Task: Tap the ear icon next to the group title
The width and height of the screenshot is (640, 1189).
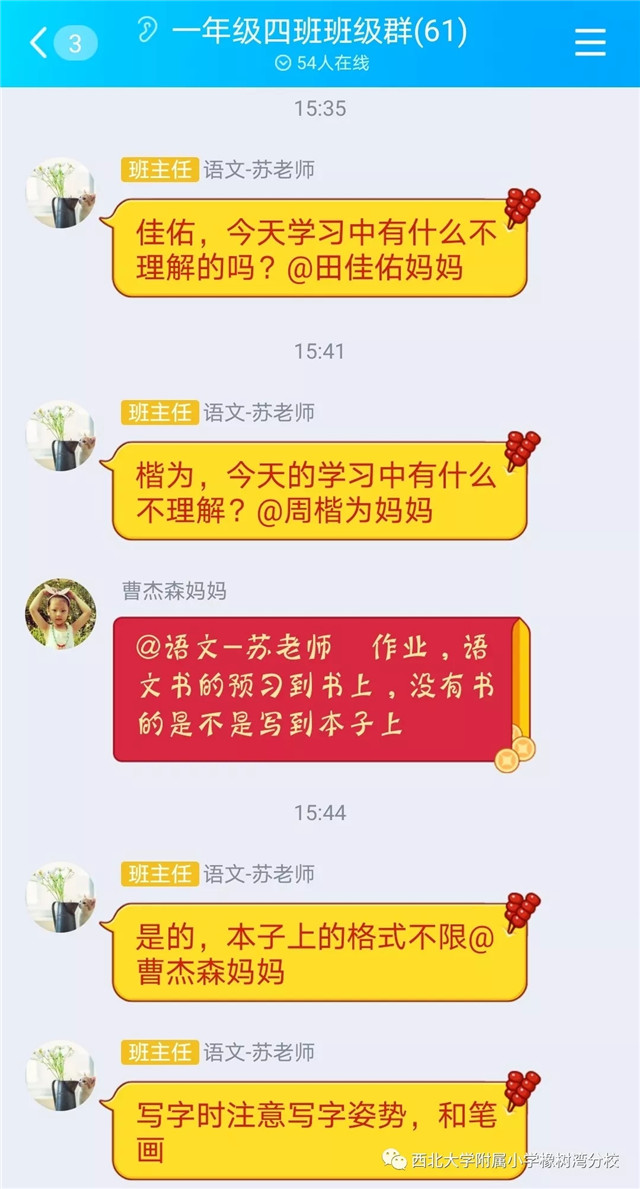Action: coord(147,30)
